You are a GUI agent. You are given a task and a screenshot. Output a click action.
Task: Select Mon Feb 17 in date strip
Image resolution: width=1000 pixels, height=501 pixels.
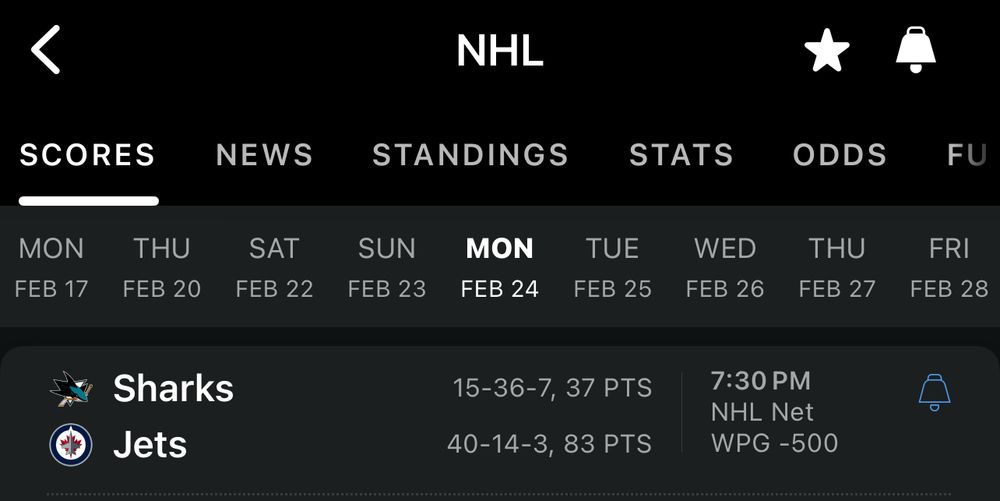coord(52,268)
